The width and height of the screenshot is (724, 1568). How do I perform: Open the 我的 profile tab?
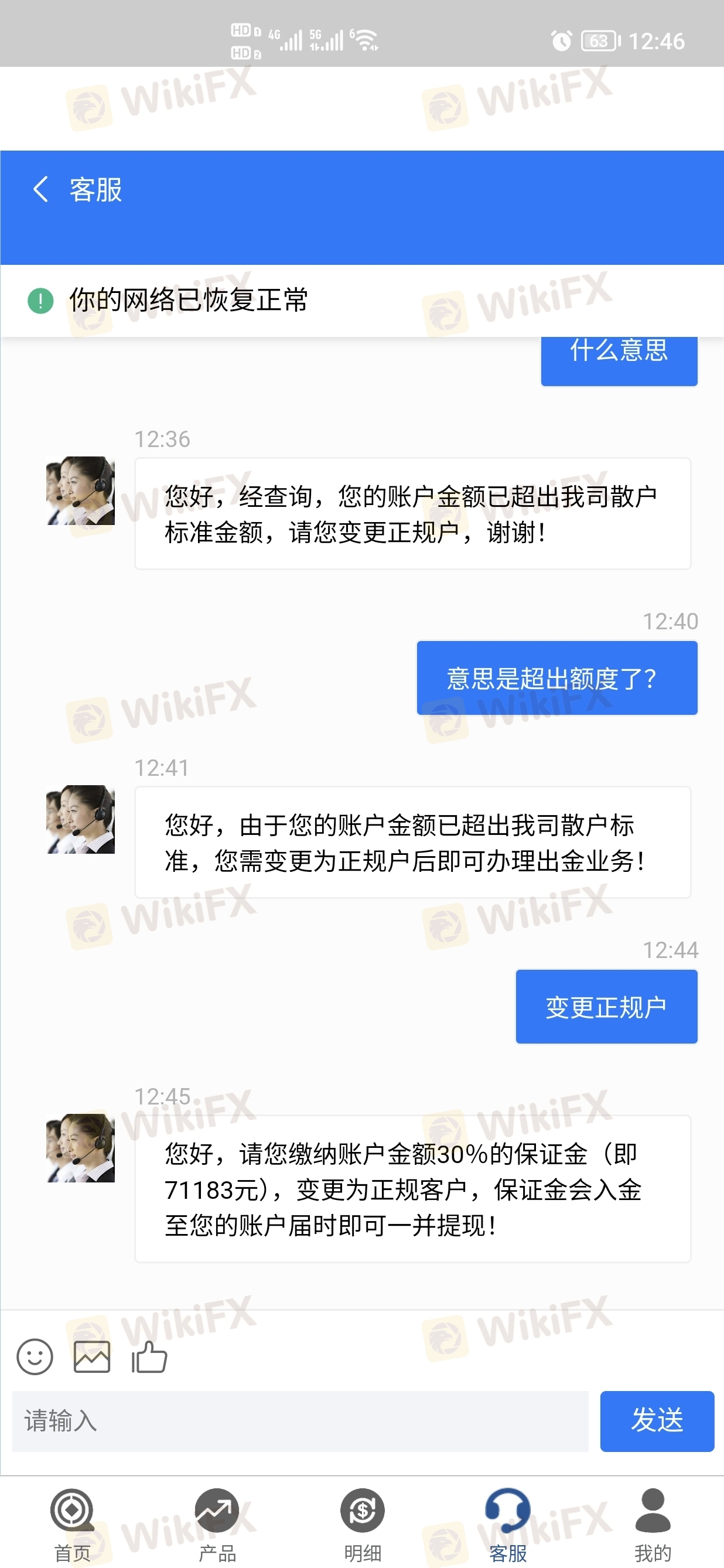[x=653, y=1524]
